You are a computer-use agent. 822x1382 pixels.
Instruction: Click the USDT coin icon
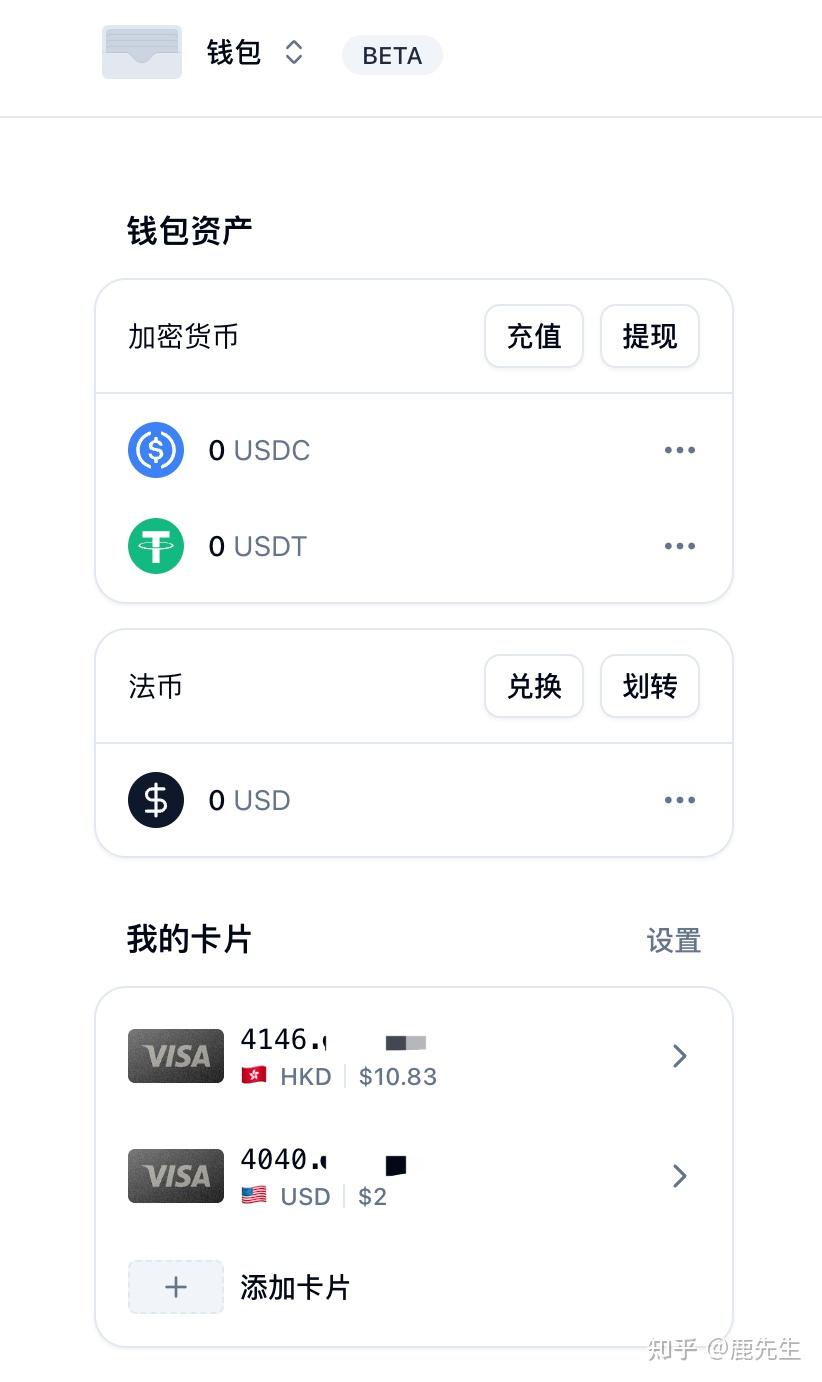[x=156, y=546]
